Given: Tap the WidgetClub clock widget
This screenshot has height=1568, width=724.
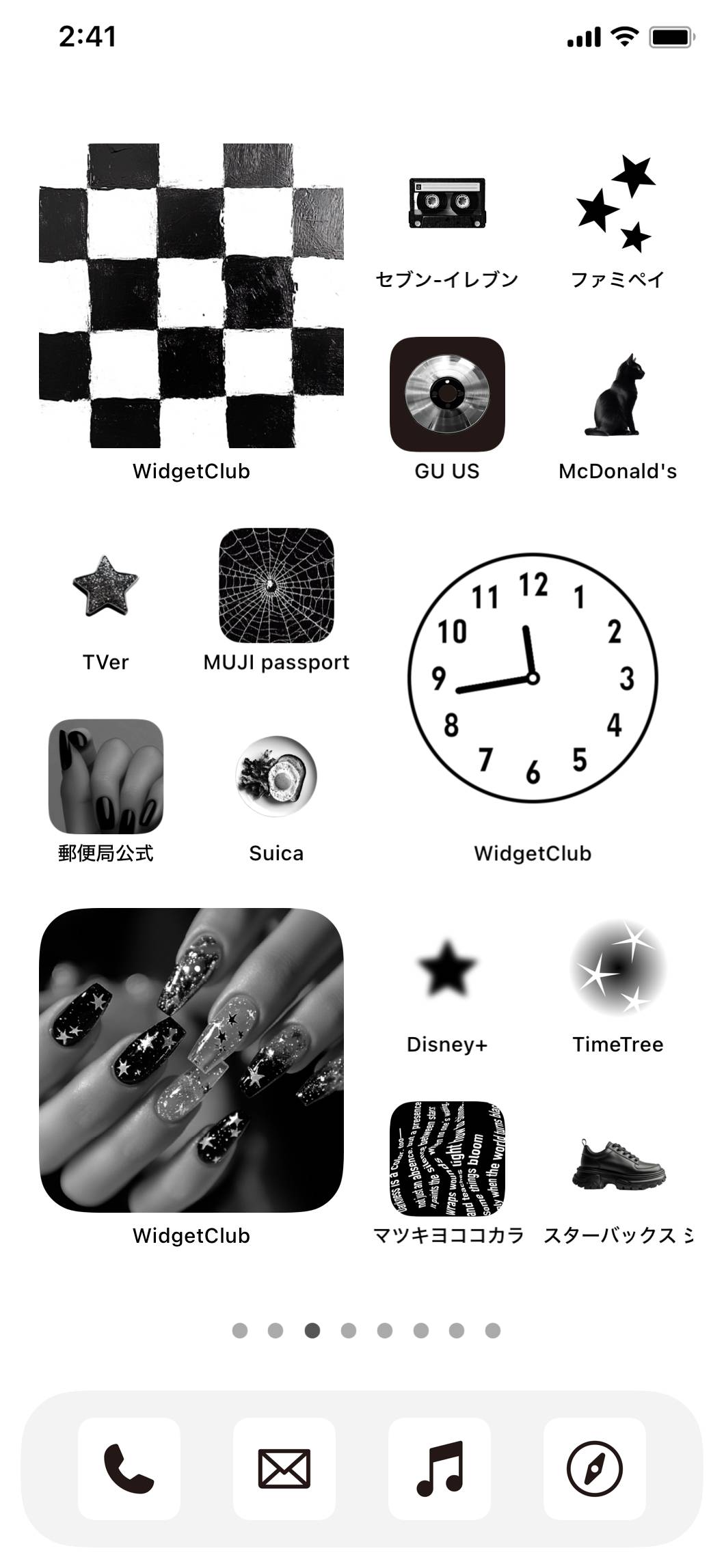Looking at the screenshot, I should (533, 678).
